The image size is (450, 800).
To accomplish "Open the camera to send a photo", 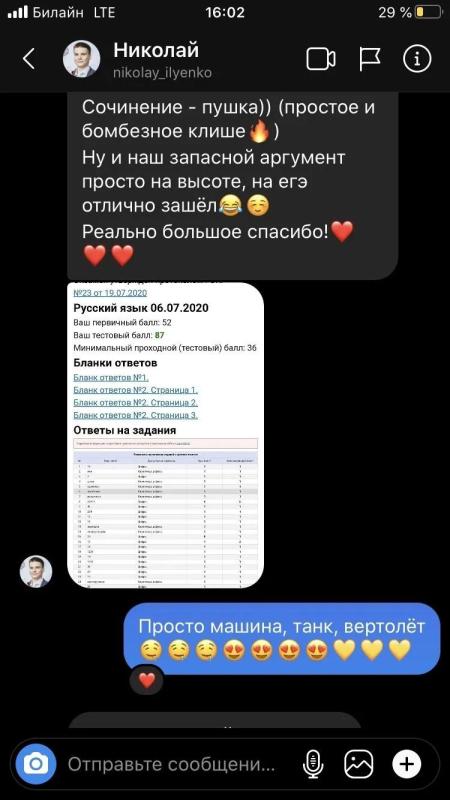I will pyautogui.click(x=35, y=764).
